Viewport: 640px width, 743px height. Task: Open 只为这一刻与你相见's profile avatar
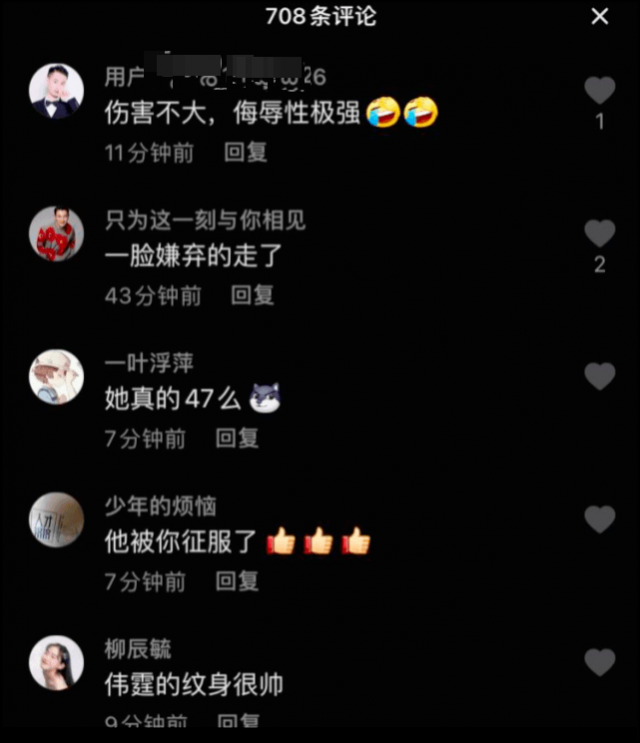tap(56, 235)
